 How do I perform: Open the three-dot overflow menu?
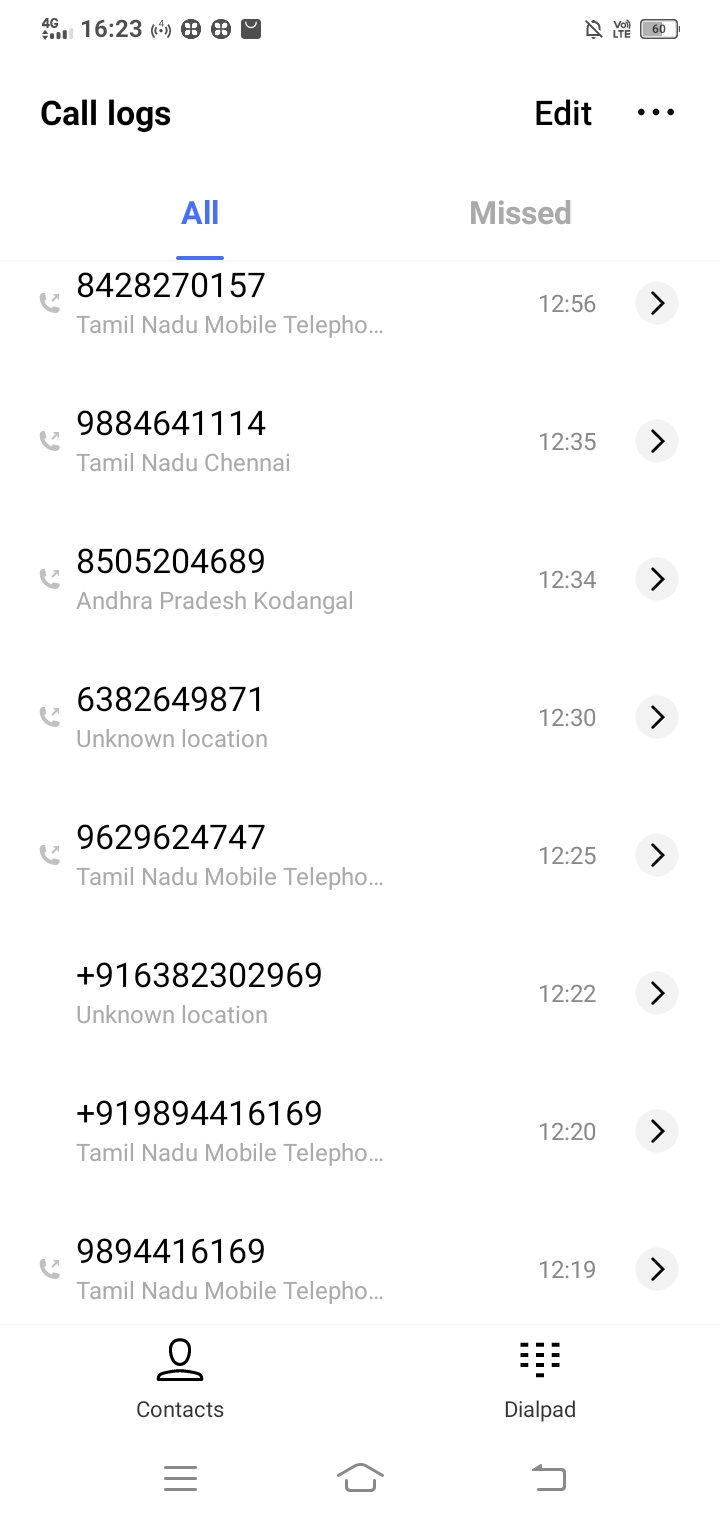656,113
